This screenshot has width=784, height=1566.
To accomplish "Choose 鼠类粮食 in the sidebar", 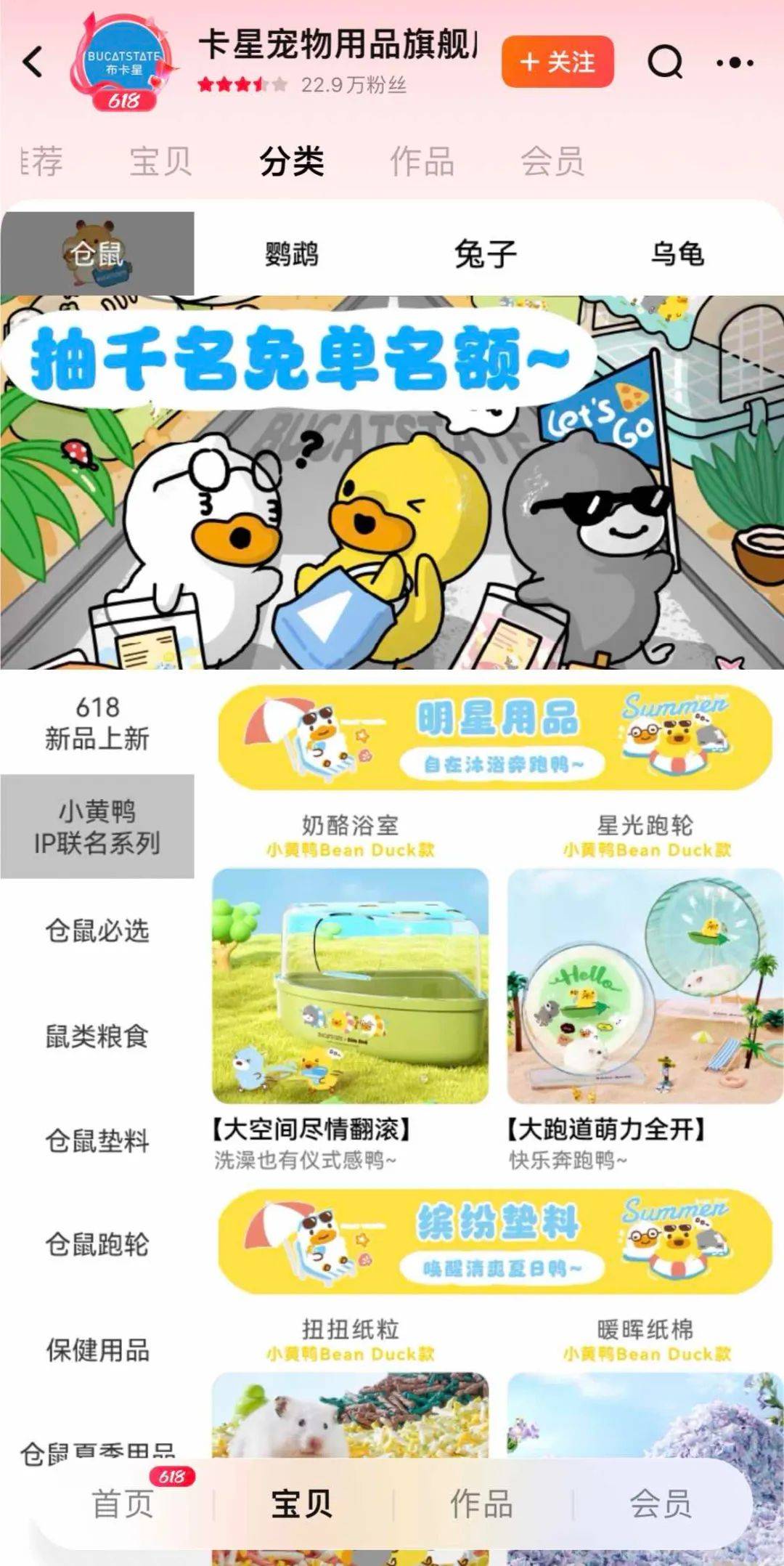I will (97, 1036).
